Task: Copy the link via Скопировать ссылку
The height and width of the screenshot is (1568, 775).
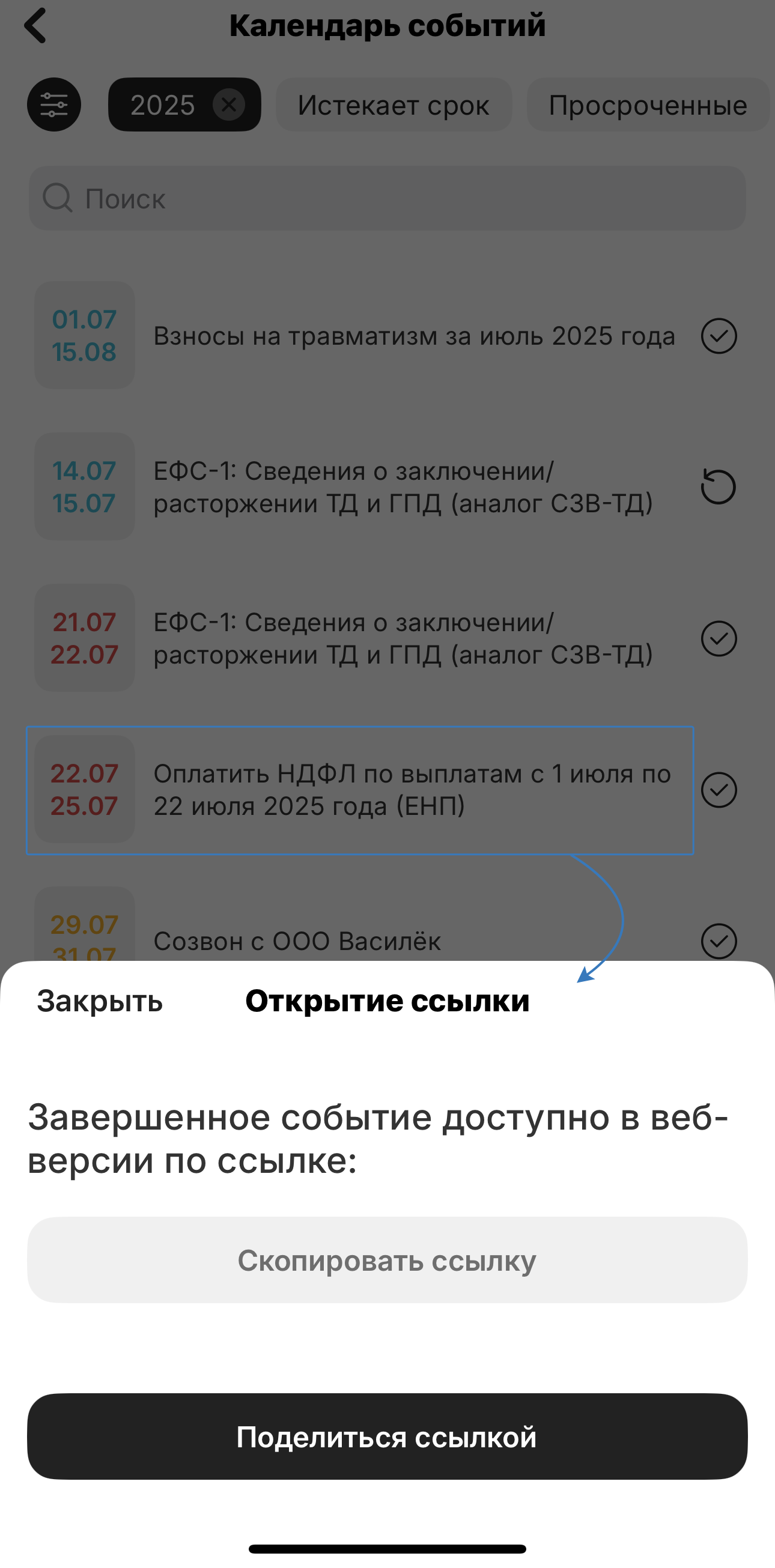Action: coord(387,1260)
